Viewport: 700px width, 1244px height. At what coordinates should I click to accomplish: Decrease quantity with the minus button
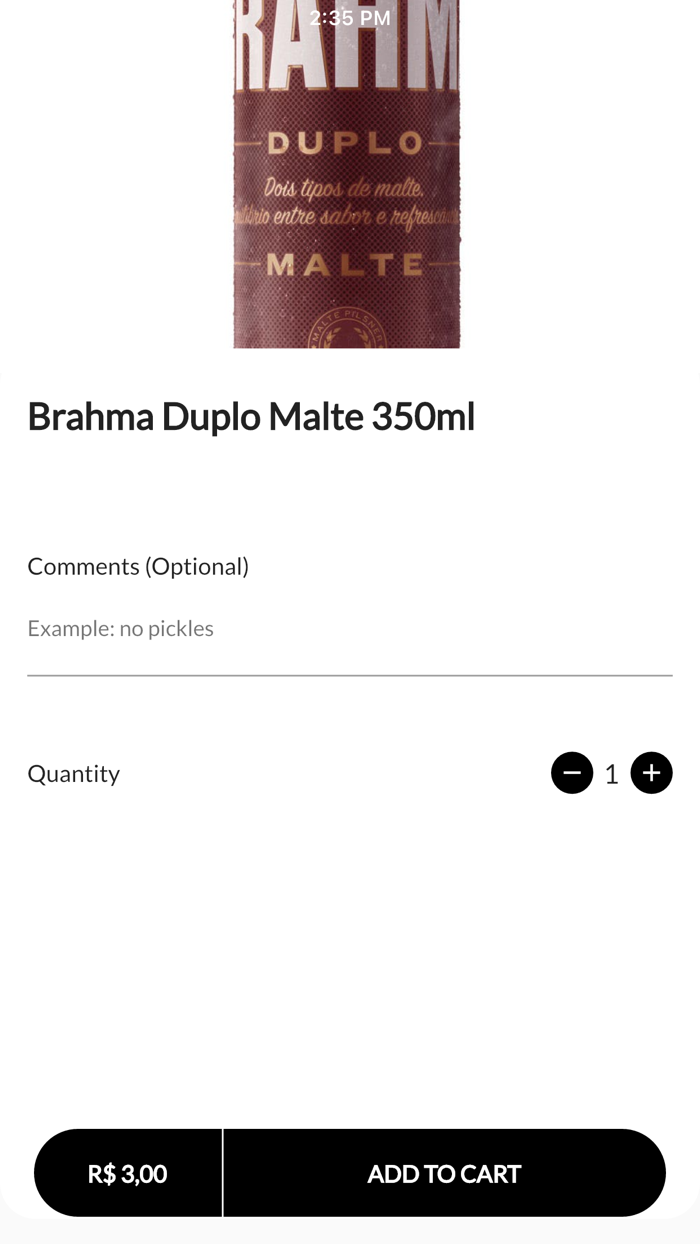pos(572,773)
